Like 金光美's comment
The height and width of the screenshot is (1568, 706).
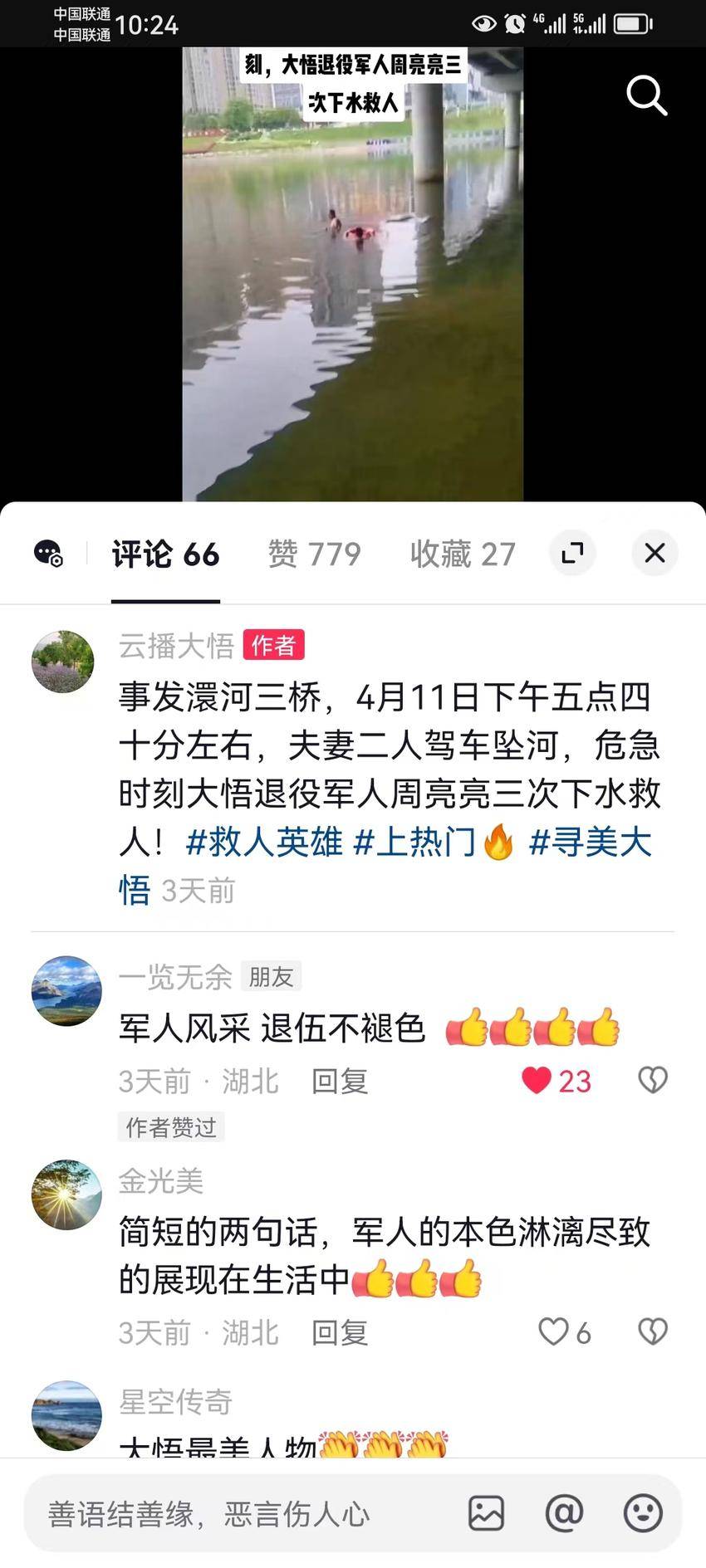tap(554, 1332)
